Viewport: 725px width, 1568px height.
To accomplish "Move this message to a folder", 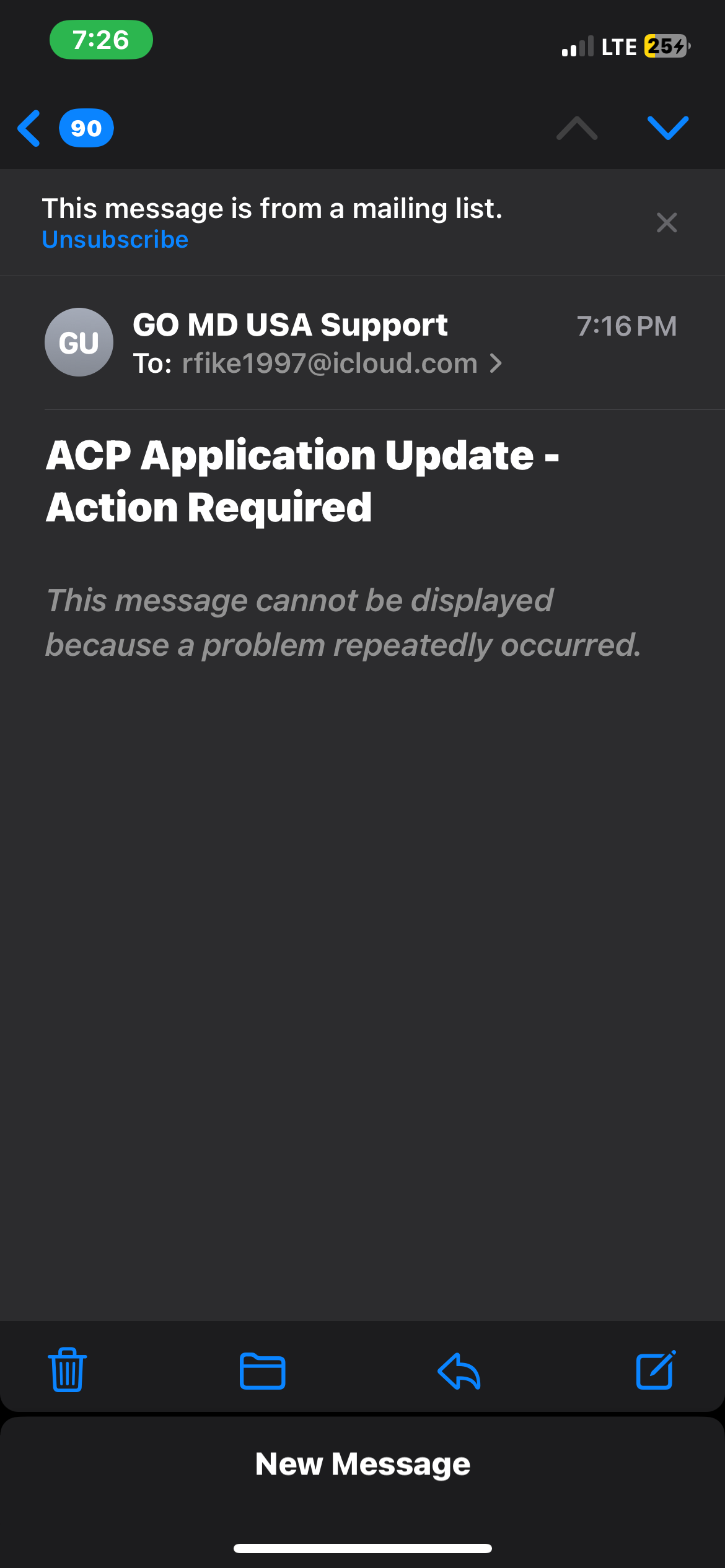I will 262,1370.
